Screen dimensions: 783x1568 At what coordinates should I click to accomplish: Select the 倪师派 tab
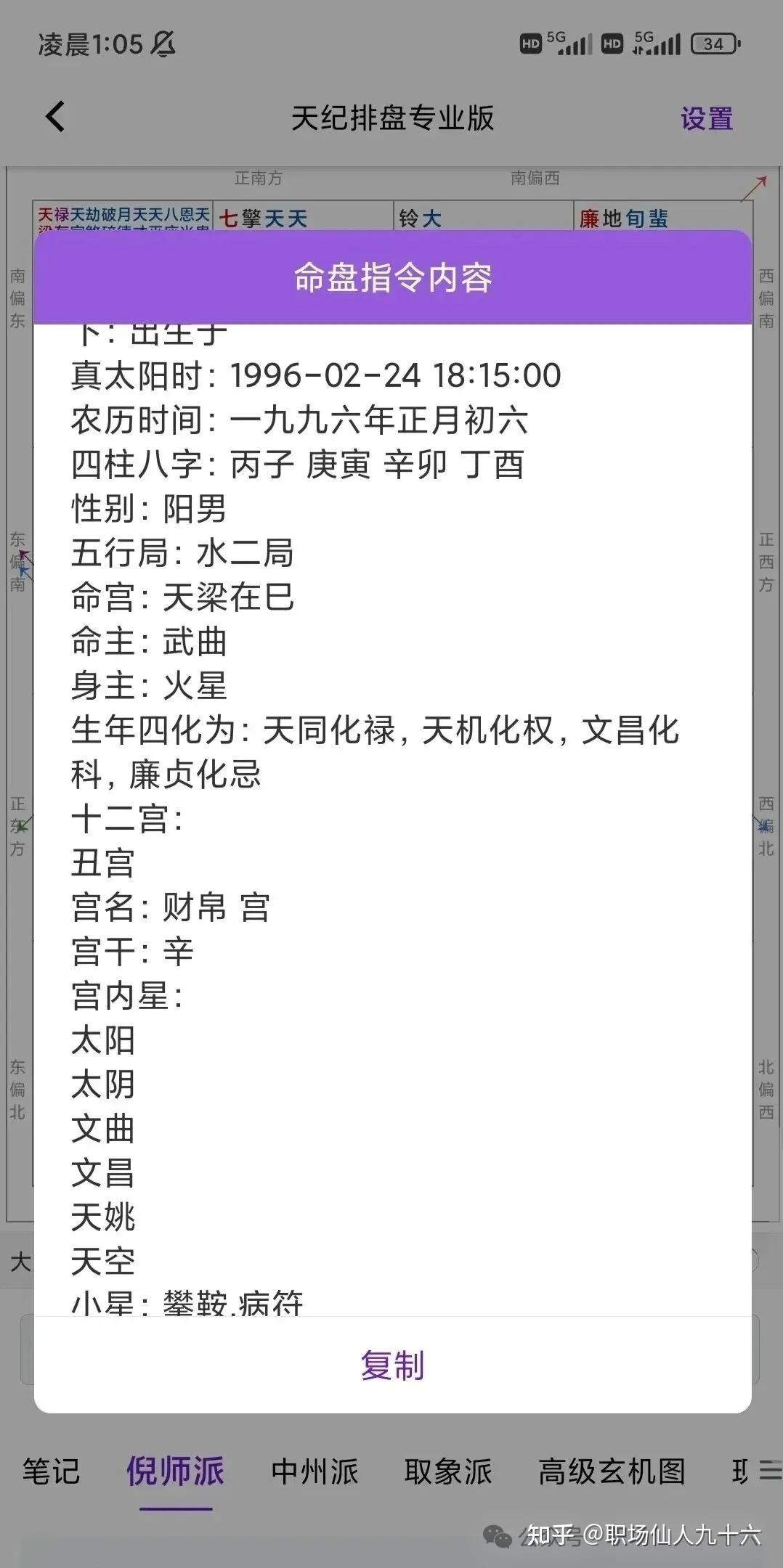(x=175, y=1471)
